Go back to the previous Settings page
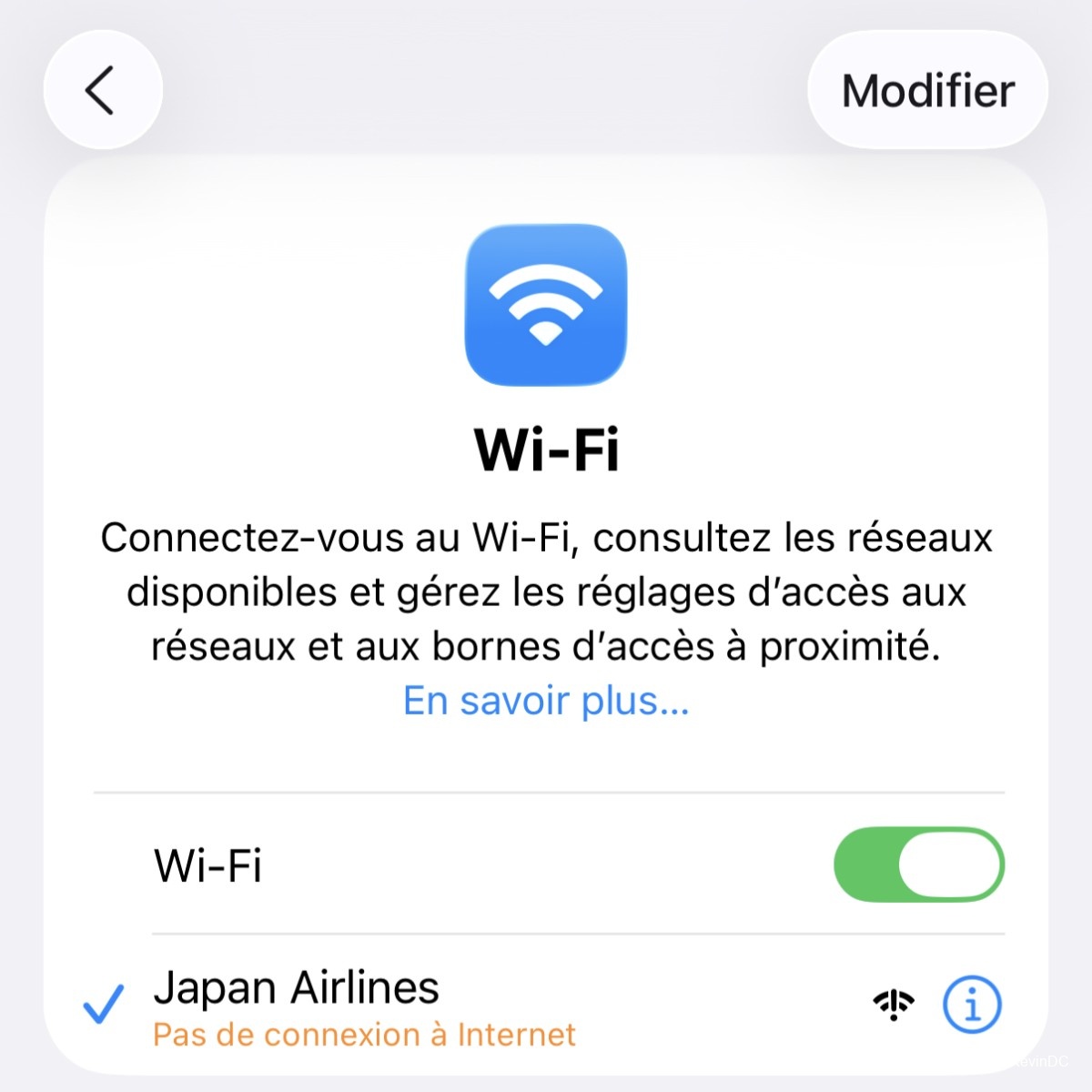Image resolution: width=1092 pixels, height=1092 pixels. (102, 90)
